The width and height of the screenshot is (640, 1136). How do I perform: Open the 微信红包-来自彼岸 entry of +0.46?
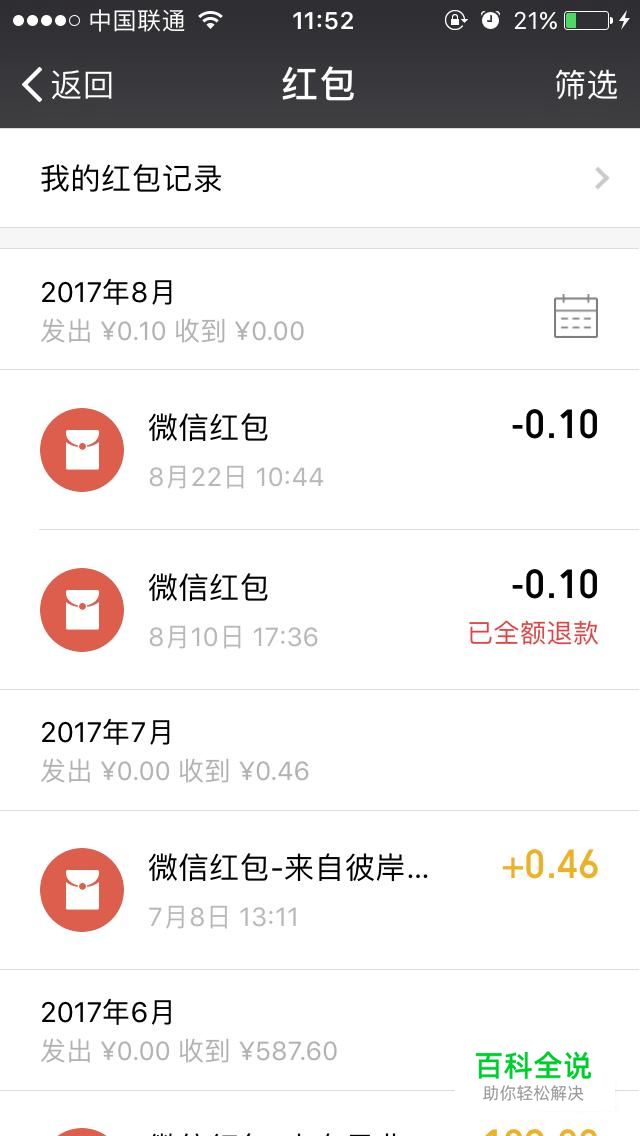click(x=320, y=890)
